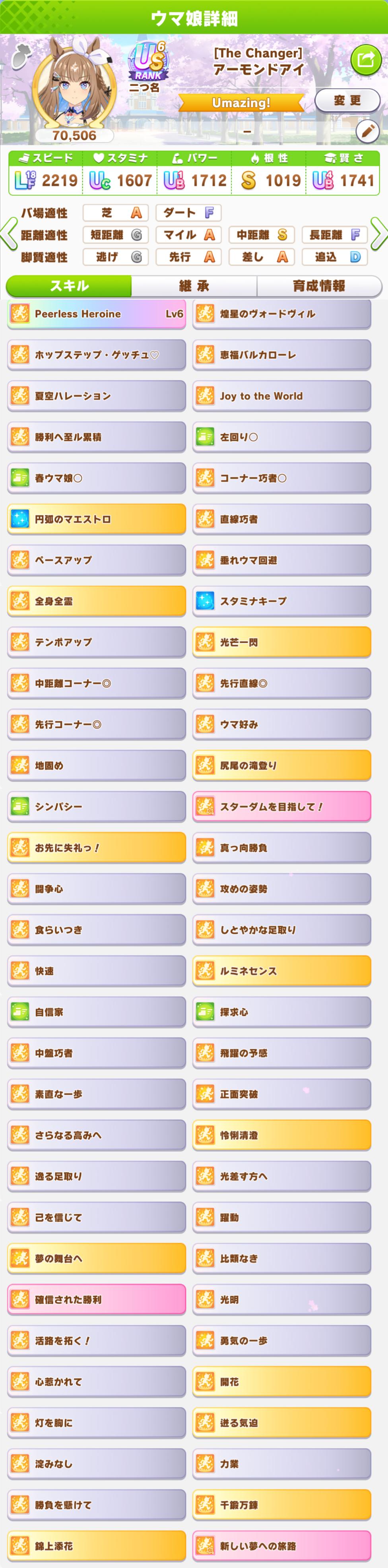Select the スキル tab

point(69,286)
